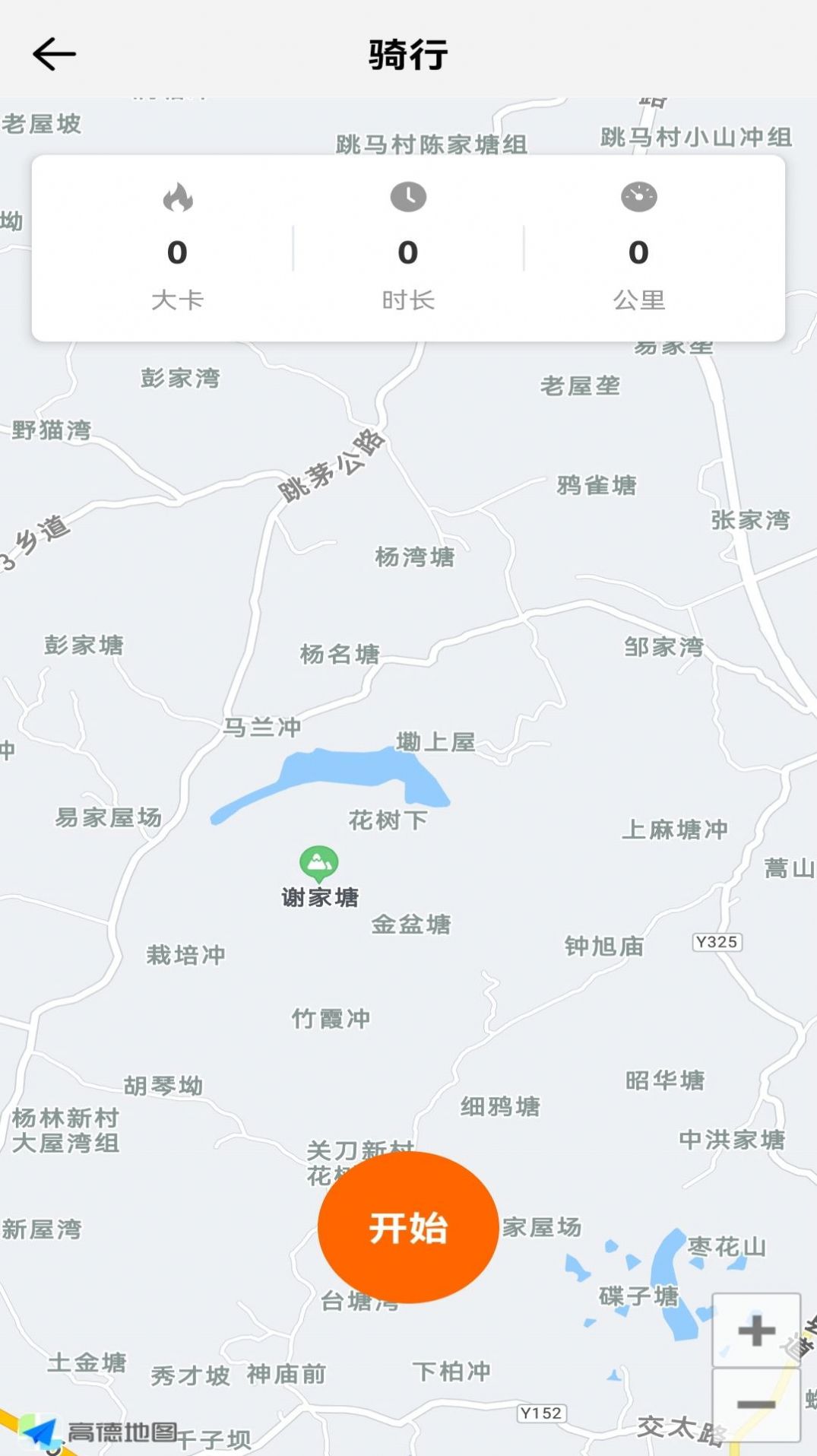Viewport: 817px width, 1456px height.
Task: Tap the 碟子塘 lake area on the map
Action: 637,1293
